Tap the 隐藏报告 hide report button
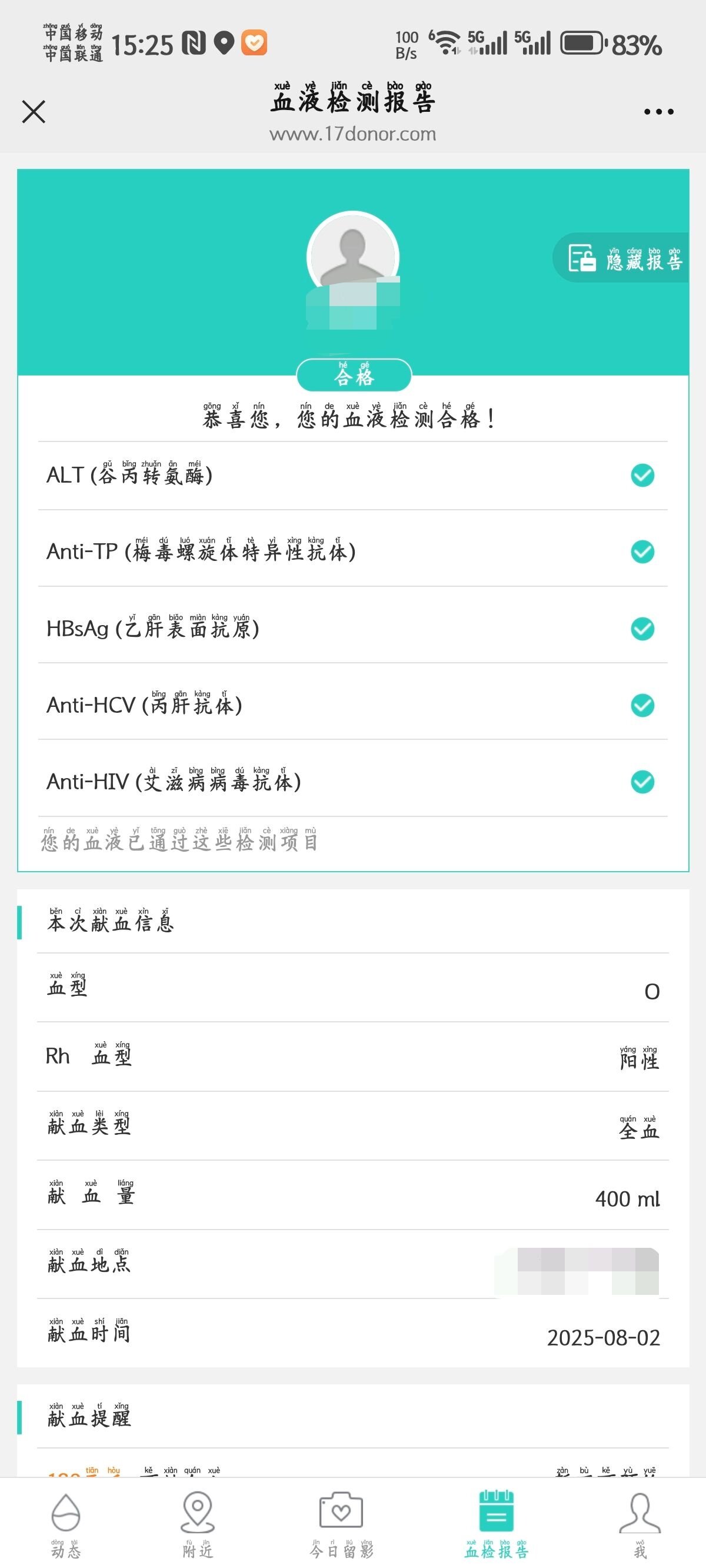Image resolution: width=706 pixels, height=1568 pixels. [623, 258]
